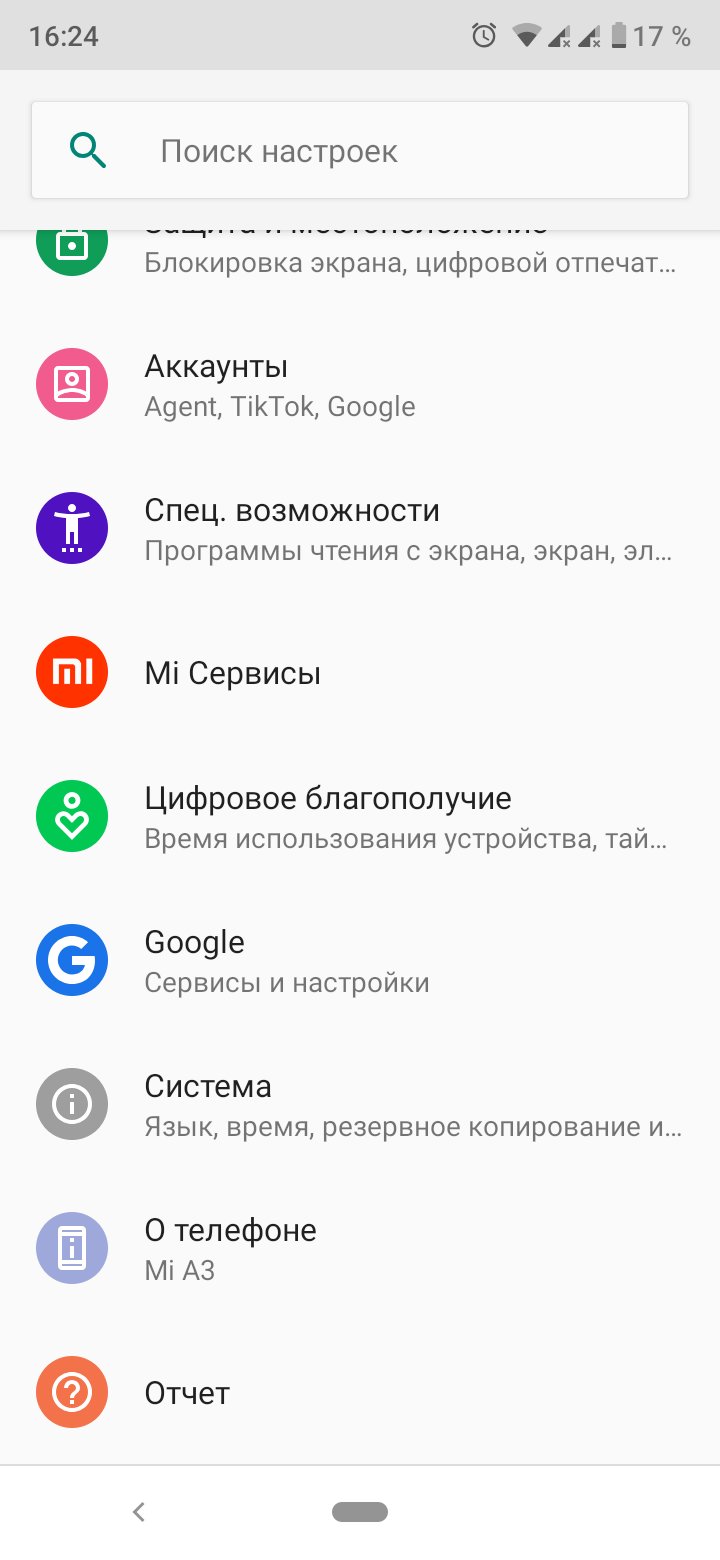Open the Отчет row
The height and width of the screenshot is (1560, 720).
coord(360,1392)
